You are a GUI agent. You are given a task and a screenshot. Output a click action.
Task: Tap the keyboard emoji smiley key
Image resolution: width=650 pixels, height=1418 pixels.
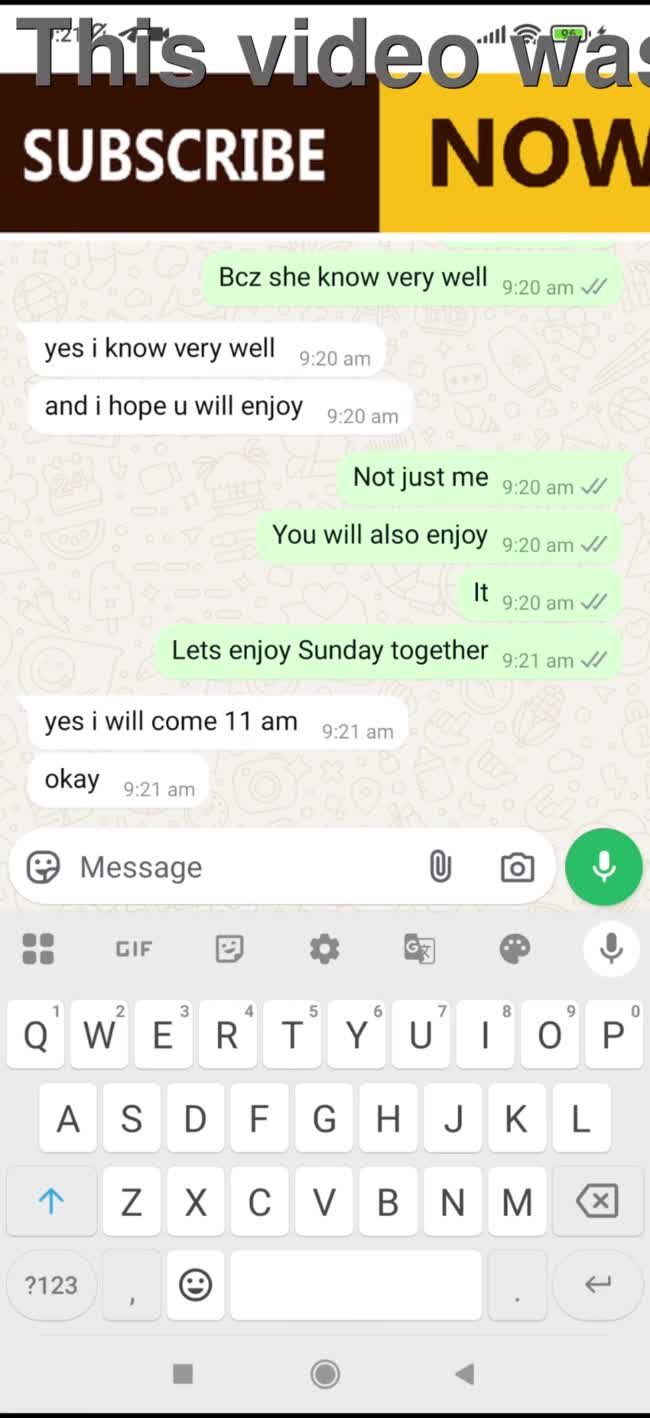[x=196, y=1285]
